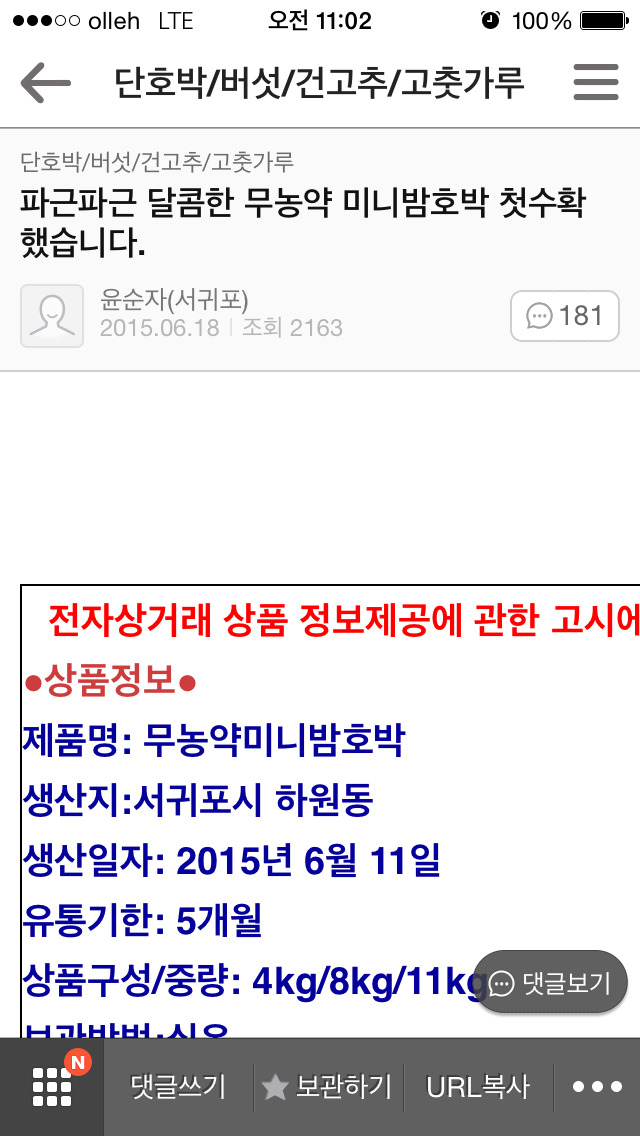Viewport: 640px width, 1136px height.
Task: Copy the link with URL복사
Action: point(477,1087)
